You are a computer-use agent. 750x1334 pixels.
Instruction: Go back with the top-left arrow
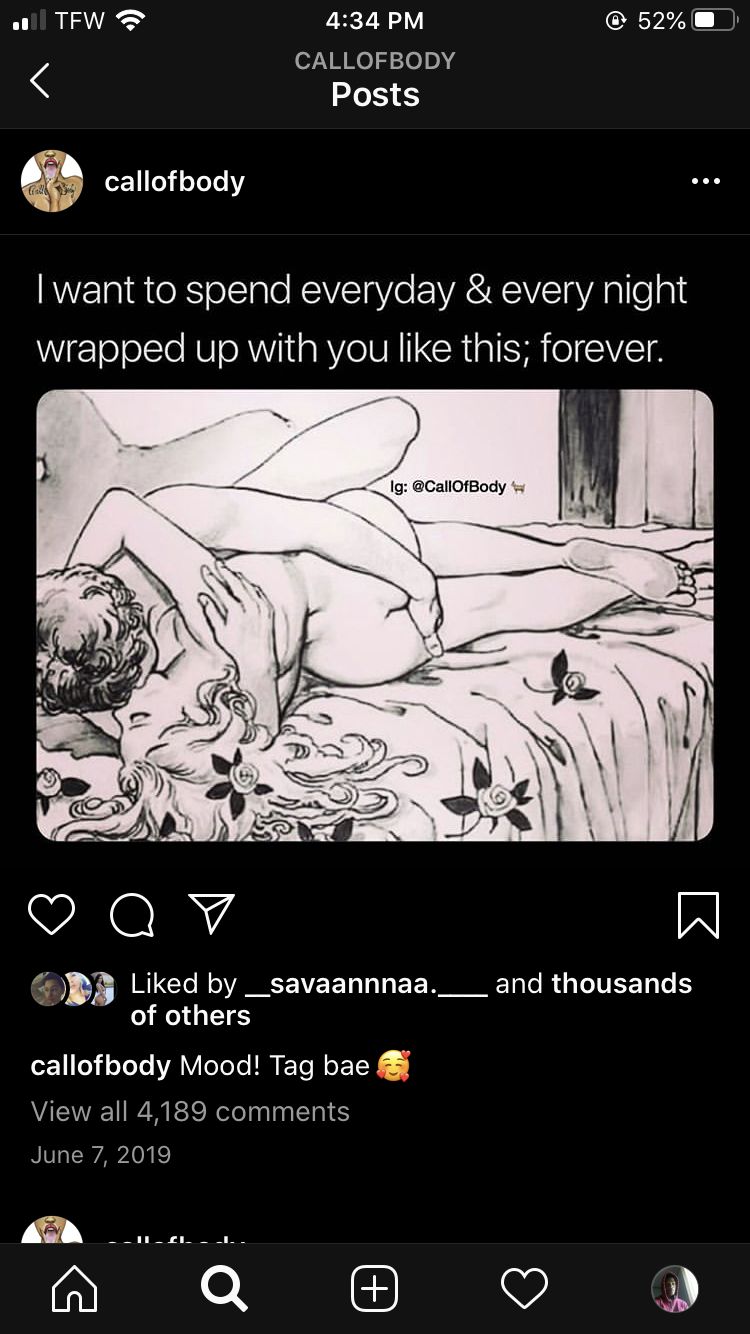coord(40,80)
